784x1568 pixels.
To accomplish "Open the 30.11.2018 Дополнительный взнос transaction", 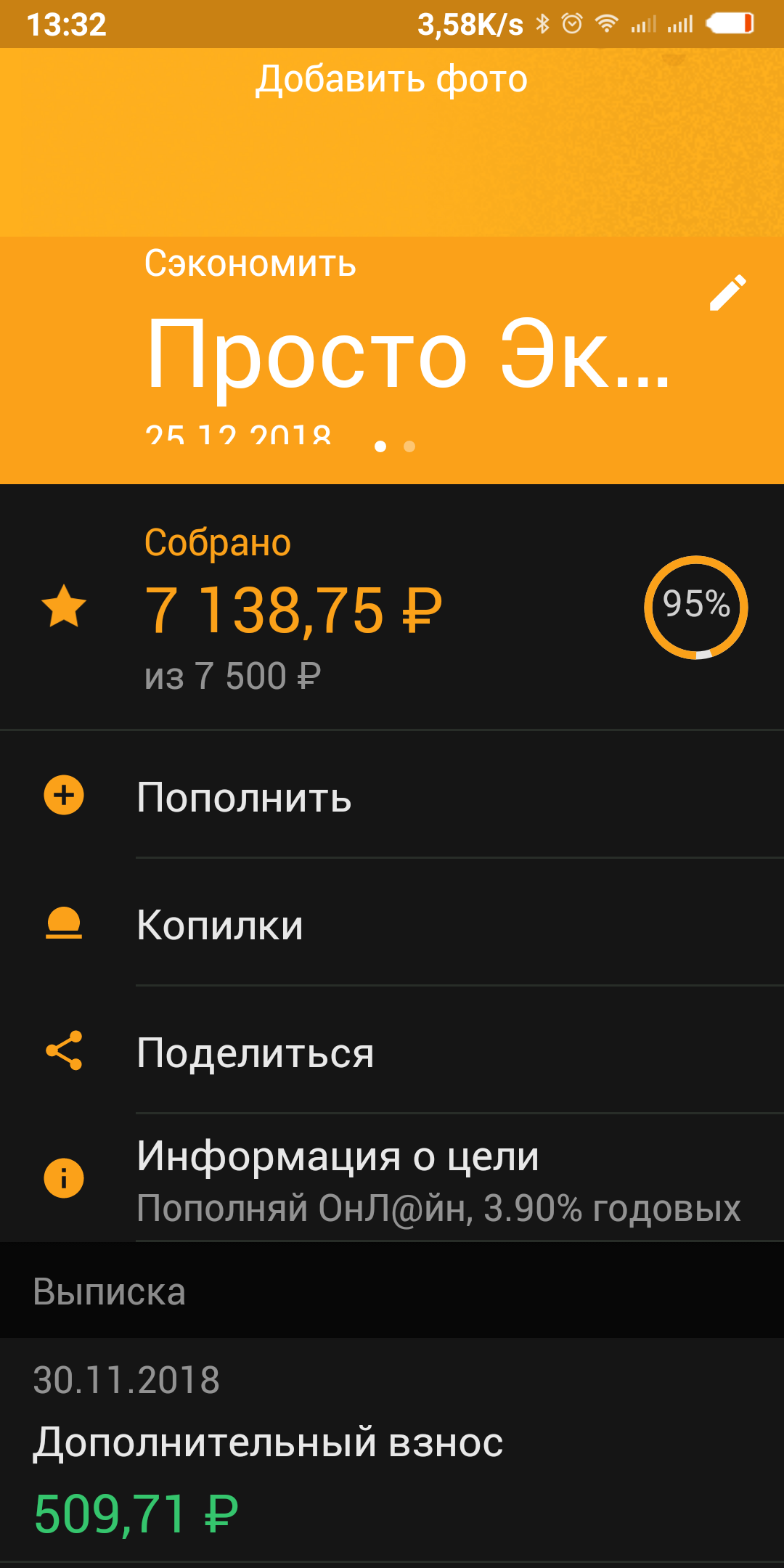I will [x=392, y=1450].
